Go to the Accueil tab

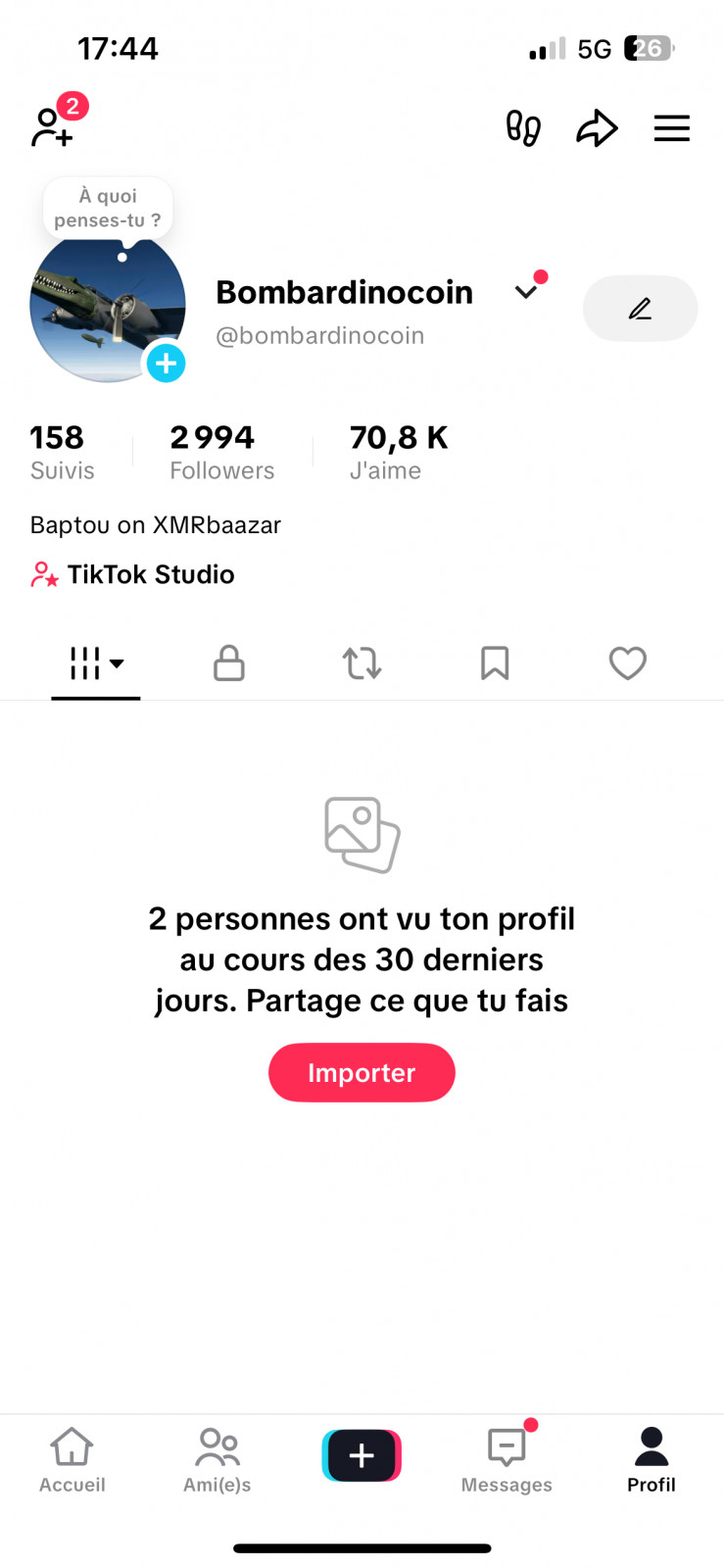(72, 1459)
